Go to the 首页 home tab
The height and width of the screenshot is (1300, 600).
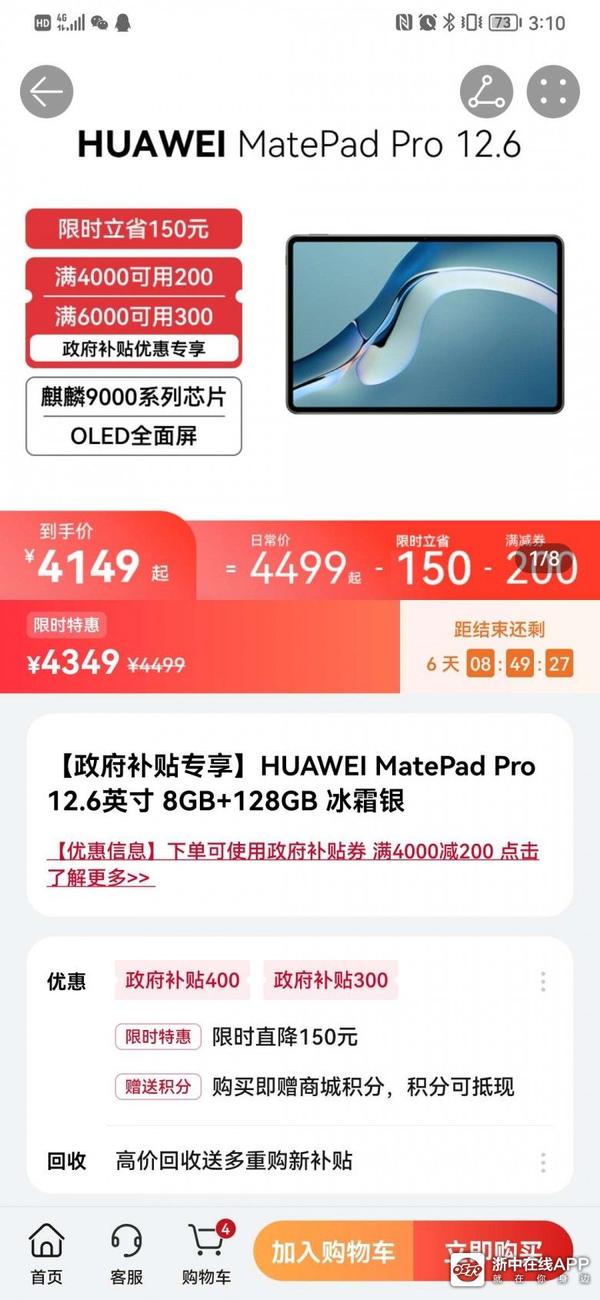click(x=46, y=1254)
